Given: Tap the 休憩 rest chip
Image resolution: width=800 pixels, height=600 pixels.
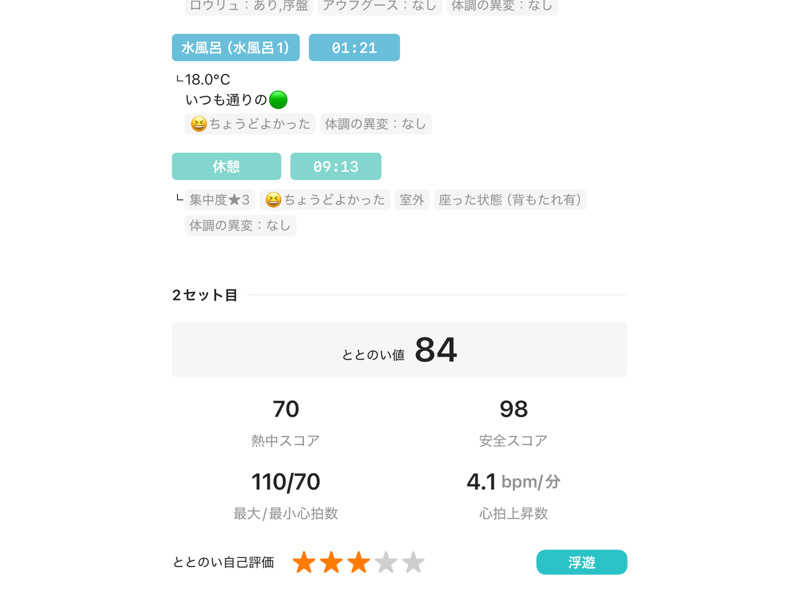Looking at the screenshot, I should coord(226,167).
